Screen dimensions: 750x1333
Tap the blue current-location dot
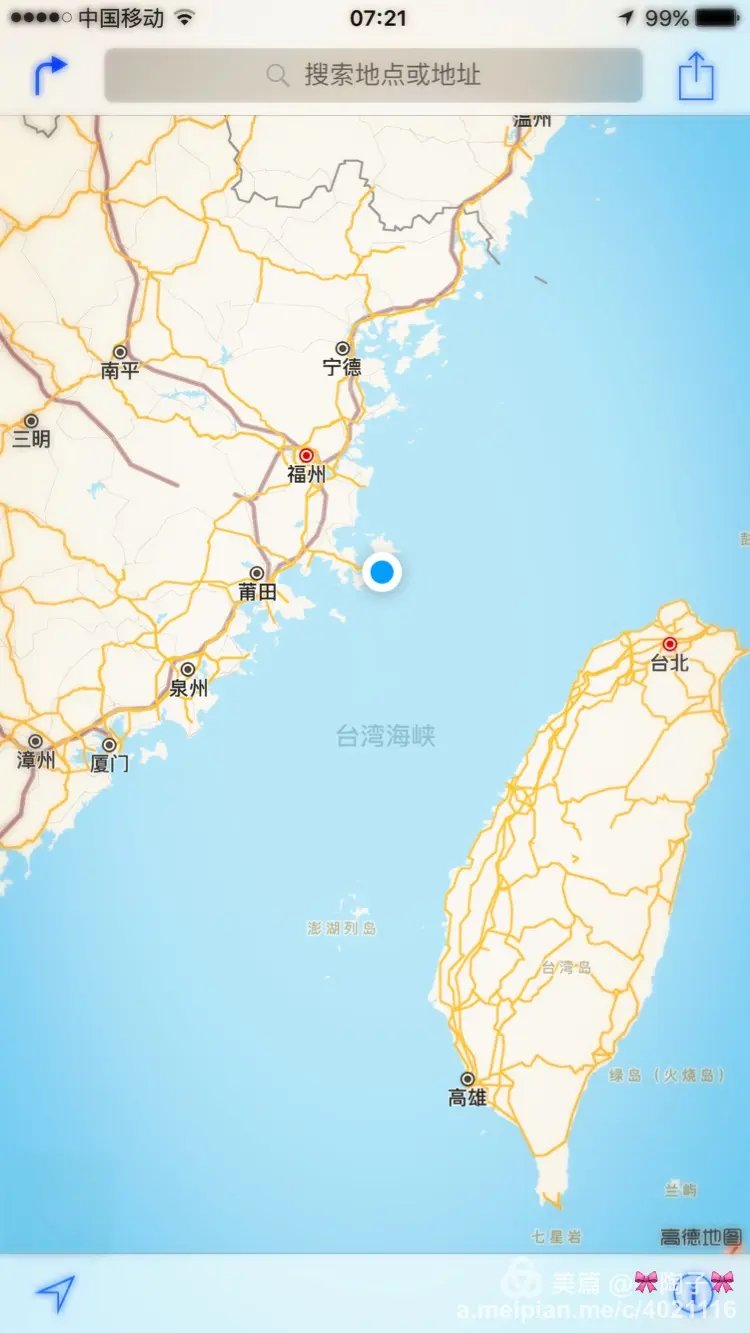(381, 572)
